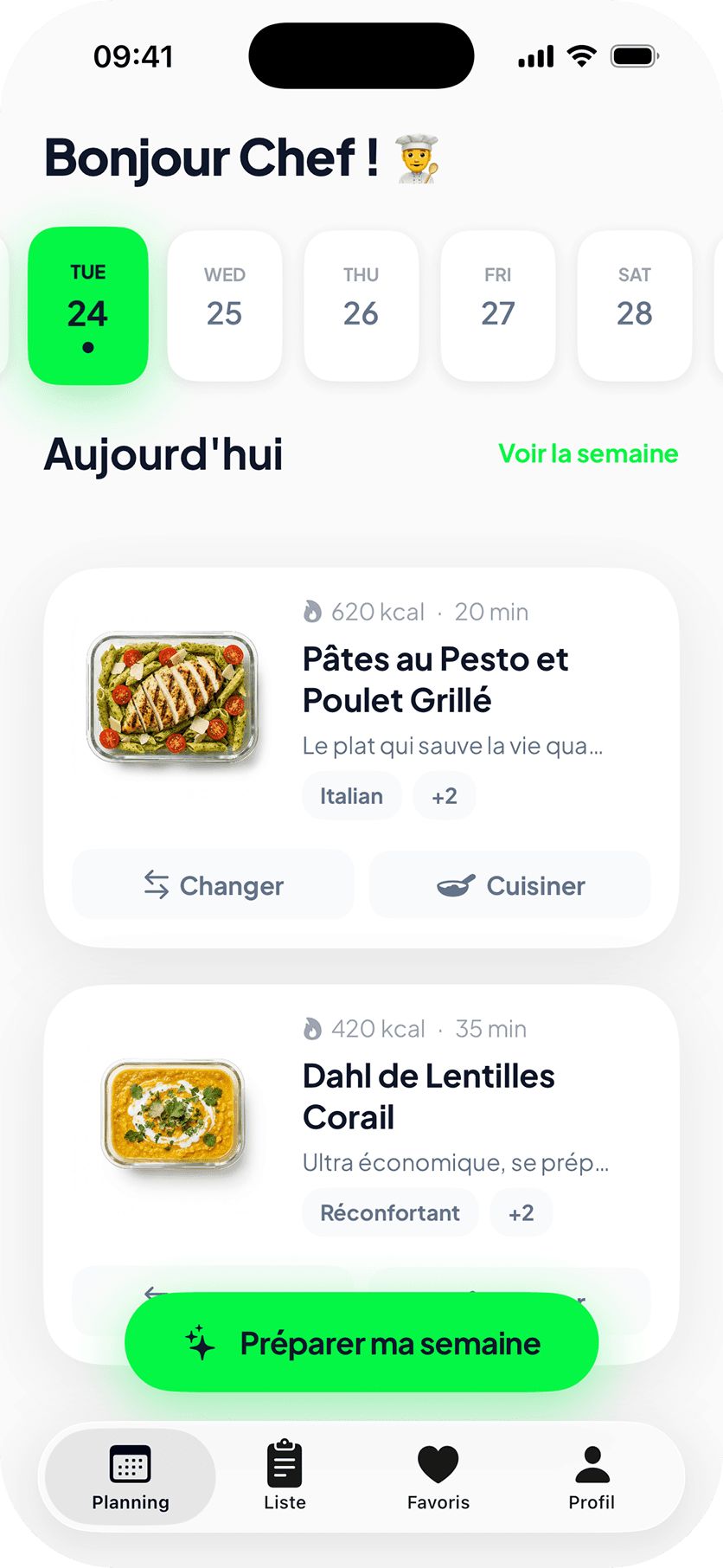Open the shopping list via clipboard icon
This screenshot has width=723, height=1568.
[x=285, y=1464]
